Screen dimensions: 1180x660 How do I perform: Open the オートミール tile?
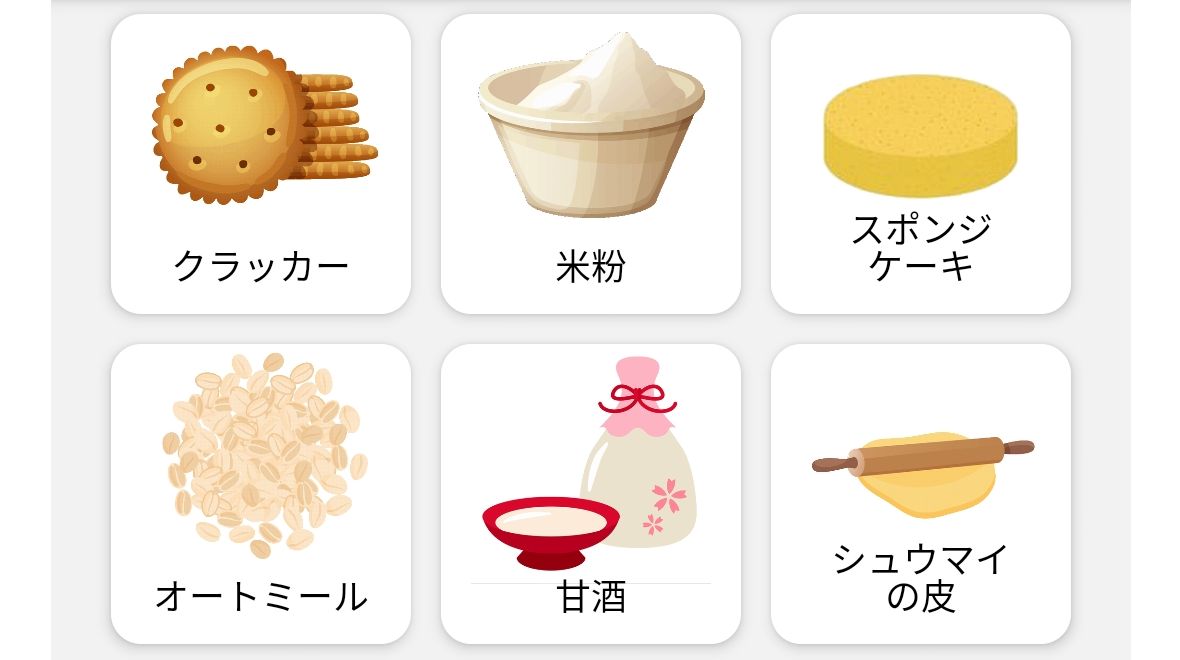260,494
